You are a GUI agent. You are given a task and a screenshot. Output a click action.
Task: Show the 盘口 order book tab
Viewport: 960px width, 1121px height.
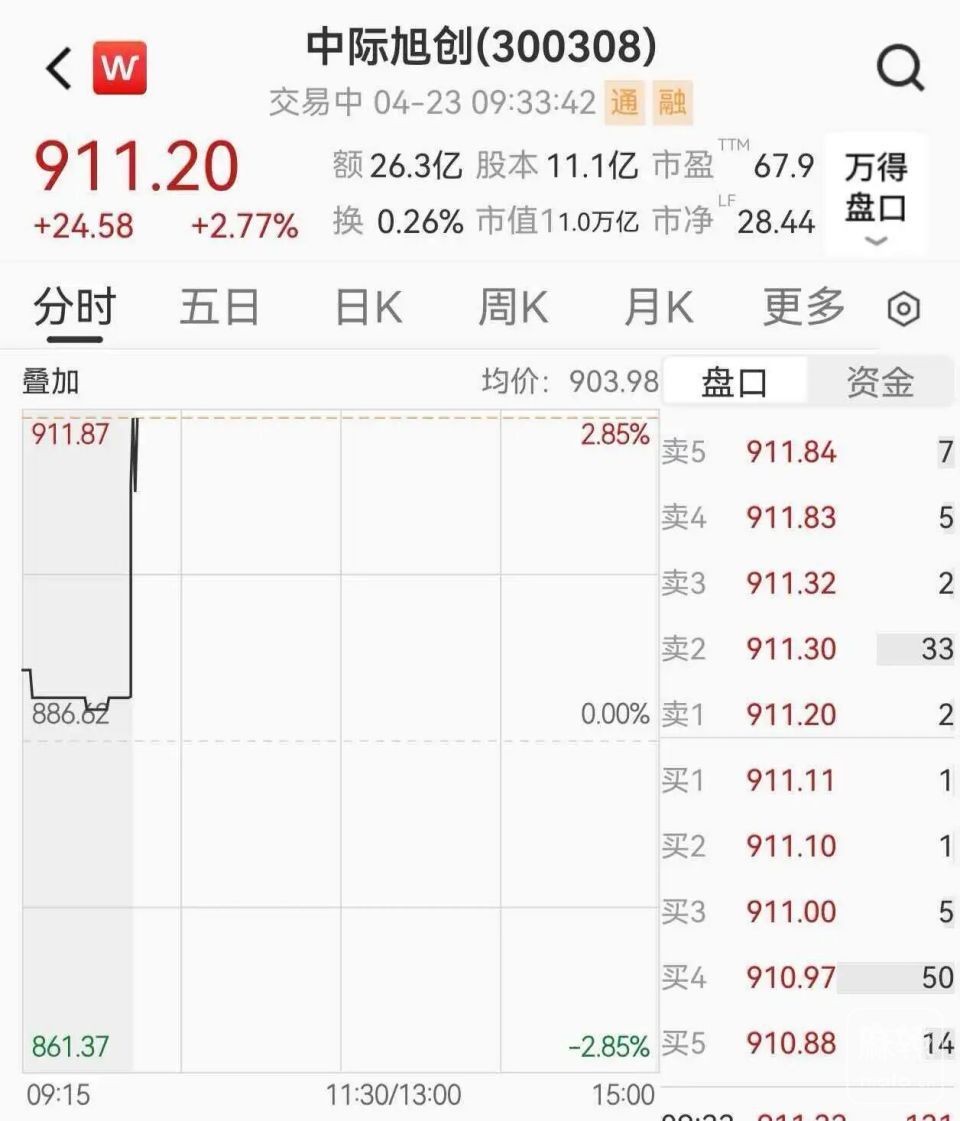tap(734, 382)
